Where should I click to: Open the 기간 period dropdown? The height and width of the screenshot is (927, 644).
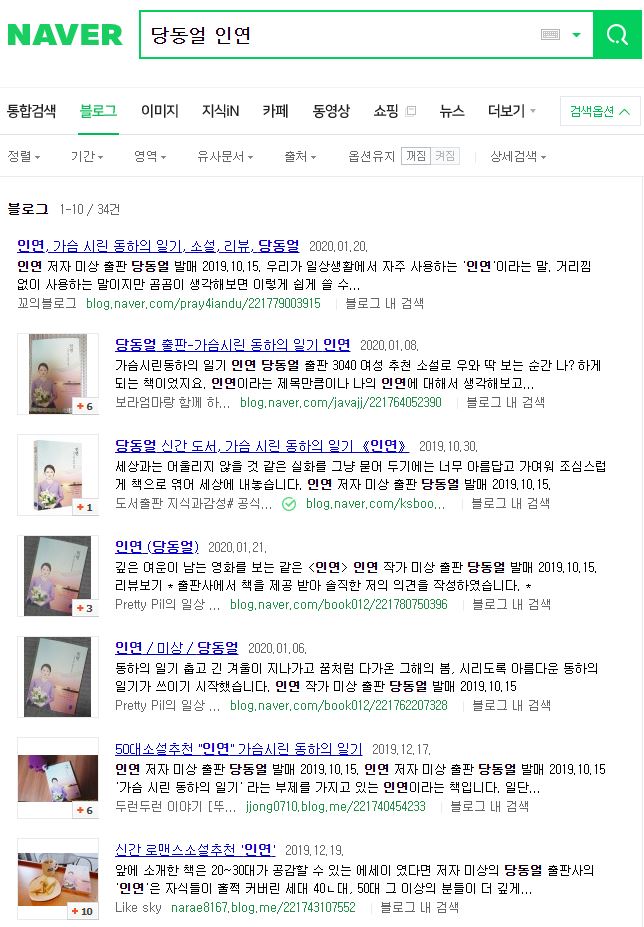87,157
